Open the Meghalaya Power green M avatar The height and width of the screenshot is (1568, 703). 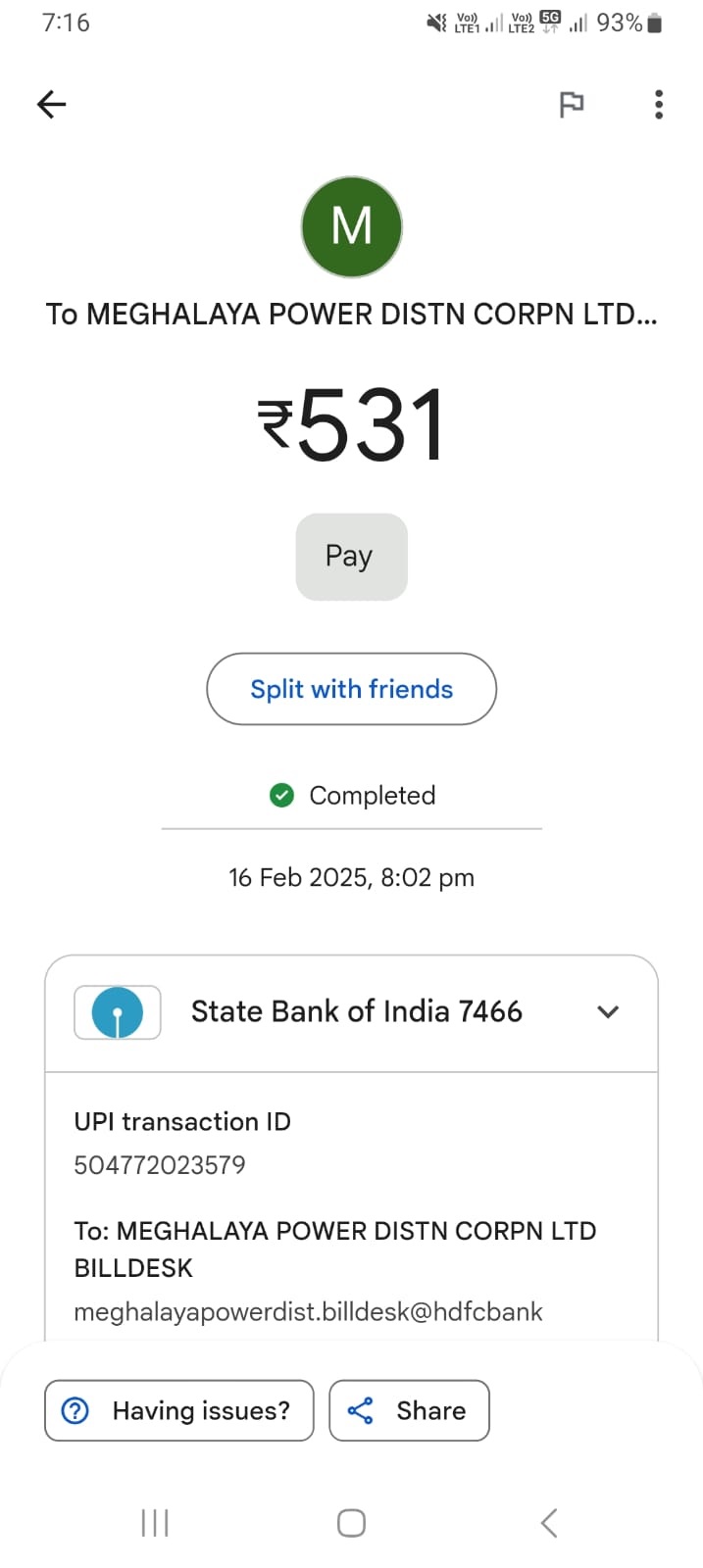pyautogui.click(x=351, y=227)
